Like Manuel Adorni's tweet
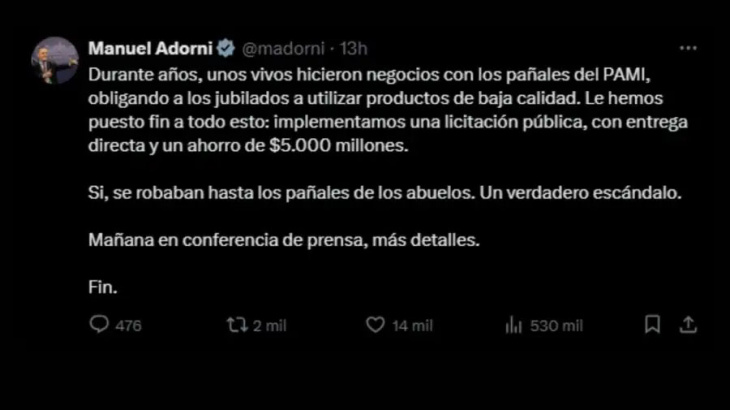Image resolution: width=730 pixels, height=410 pixels. pyautogui.click(x=376, y=325)
